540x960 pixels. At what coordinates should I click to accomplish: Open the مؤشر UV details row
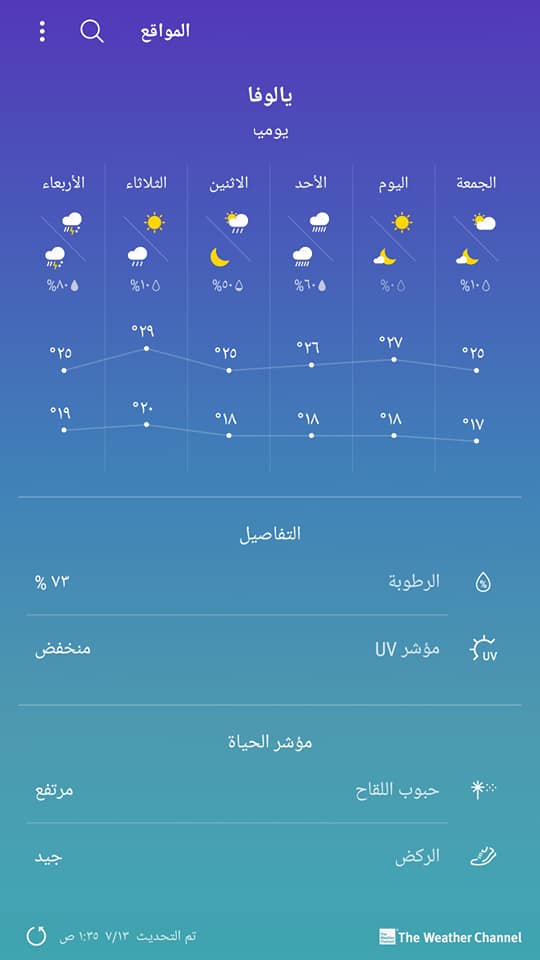[x=269, y=648]
